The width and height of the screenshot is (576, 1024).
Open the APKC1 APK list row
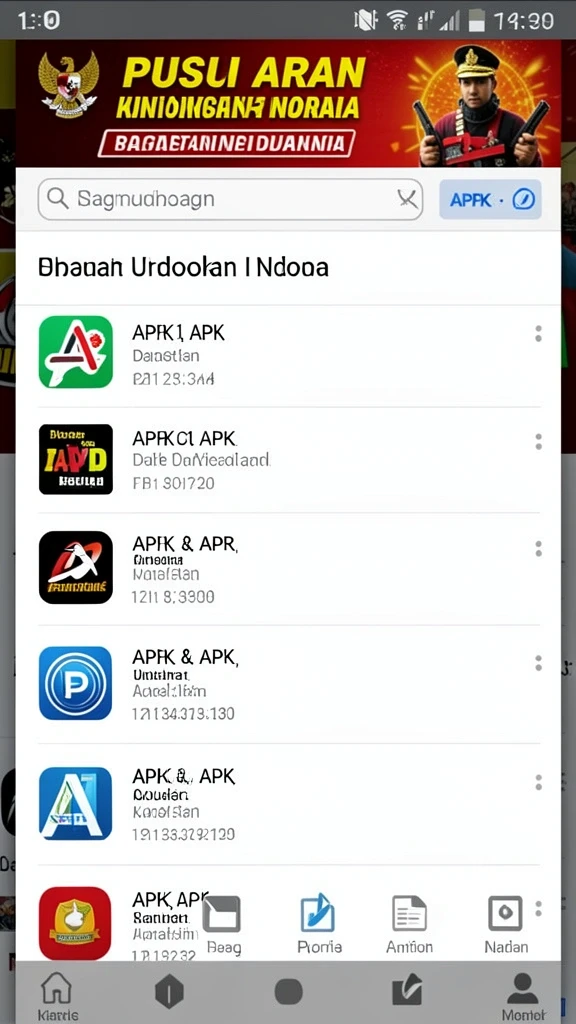point(288,460)
